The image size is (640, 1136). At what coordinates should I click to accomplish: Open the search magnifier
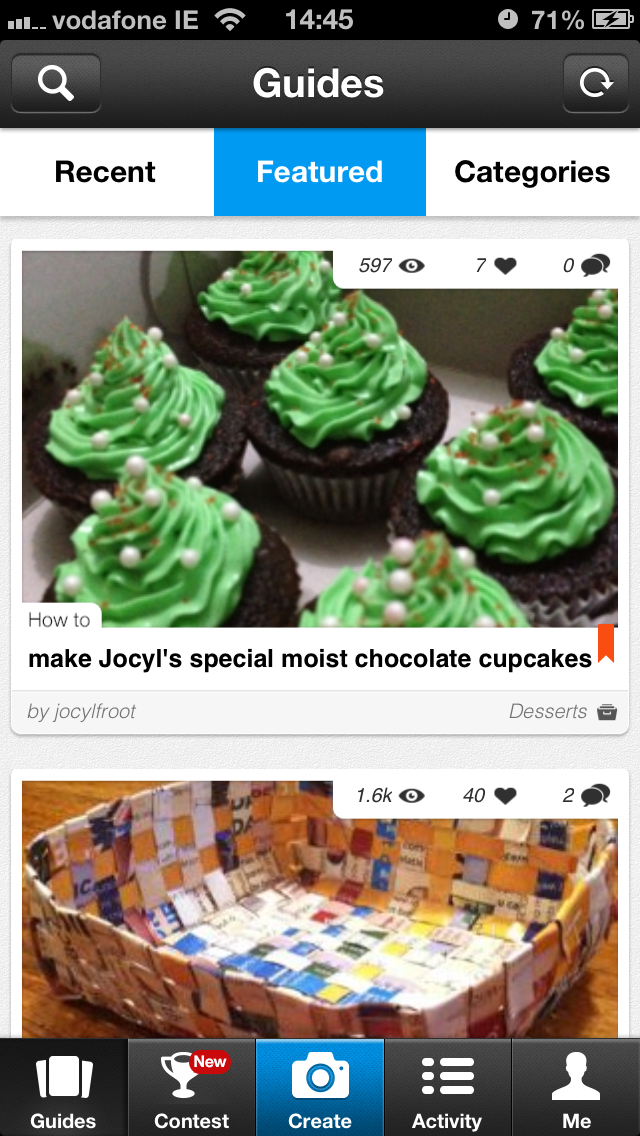click(56, 84)
